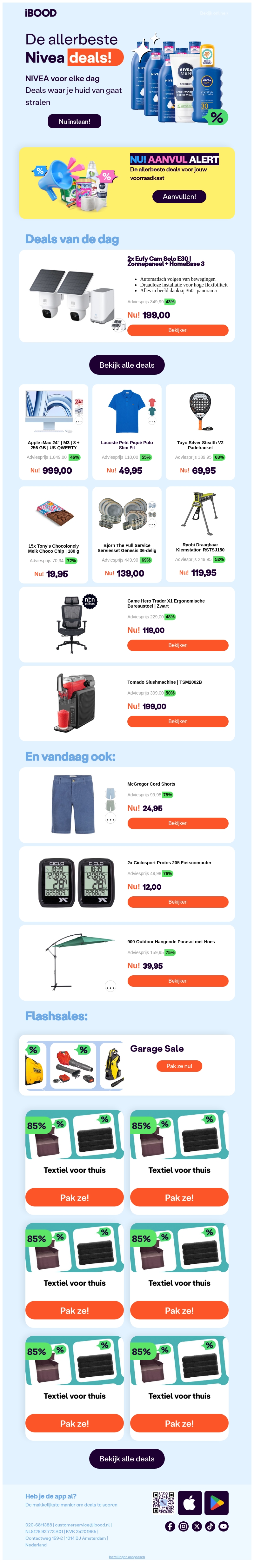Tap the 'Nu inslaan!' Nivea button
The height and width of the screenshot is (1568, 254).
click(x=74, y=121)
